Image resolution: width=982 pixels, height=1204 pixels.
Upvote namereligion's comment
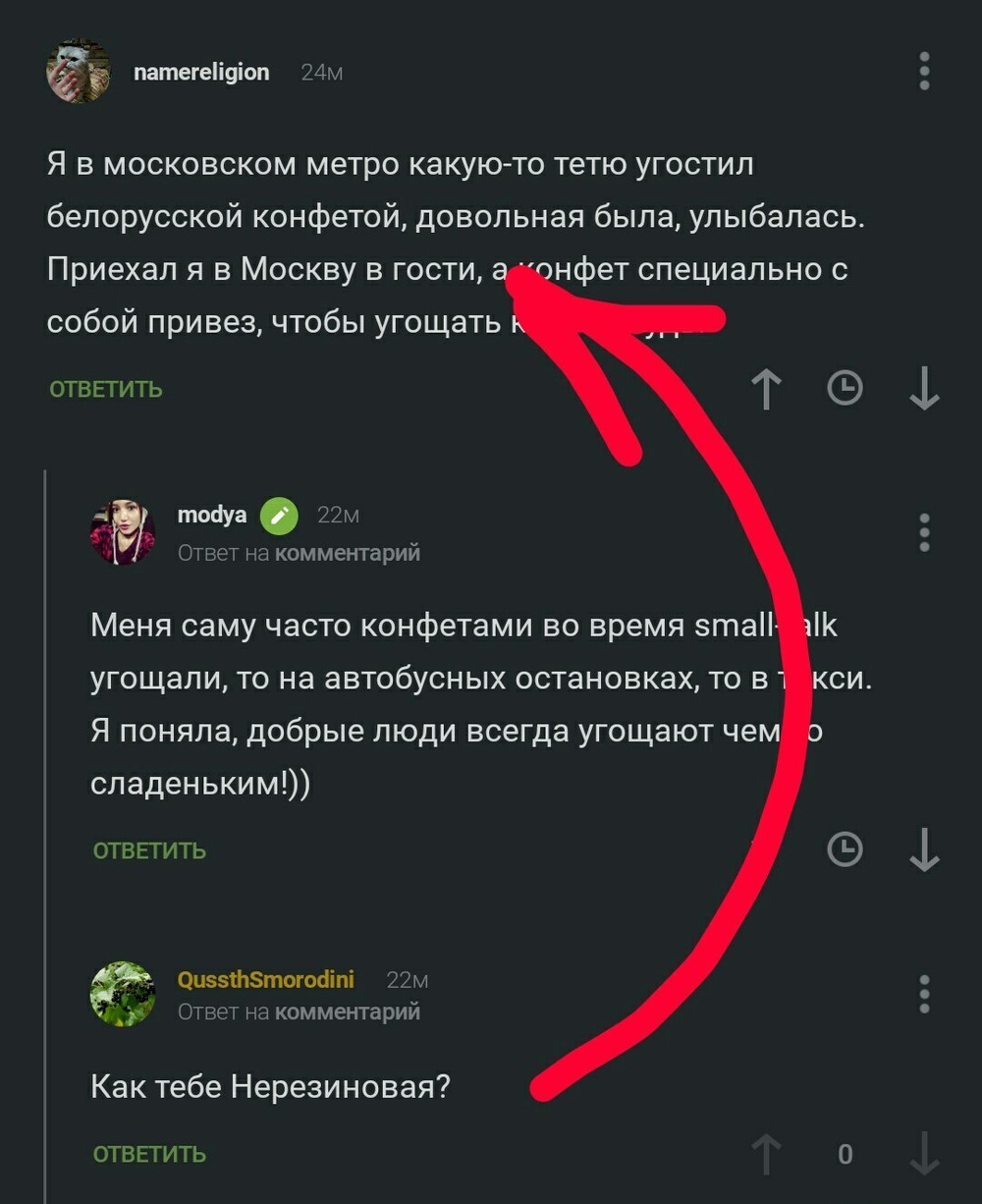click(766, 389)
